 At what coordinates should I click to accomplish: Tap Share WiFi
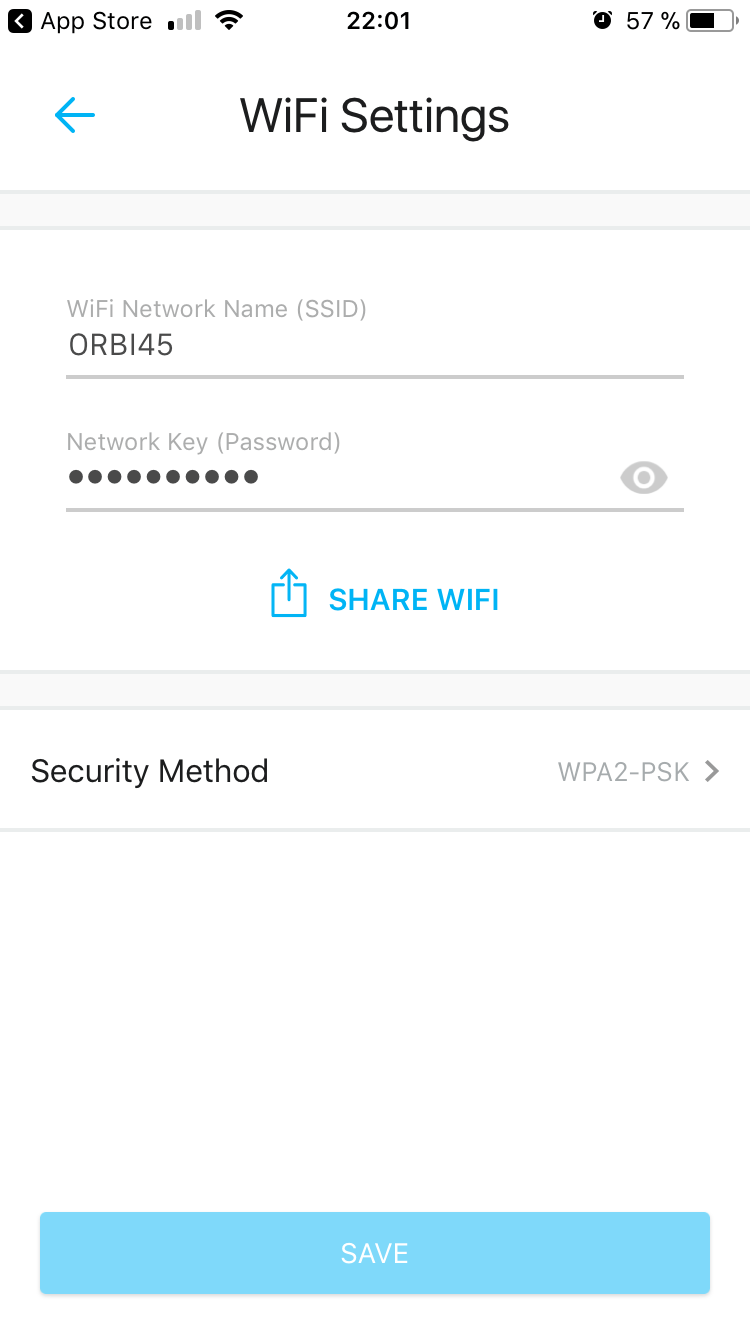click(385, 599)
